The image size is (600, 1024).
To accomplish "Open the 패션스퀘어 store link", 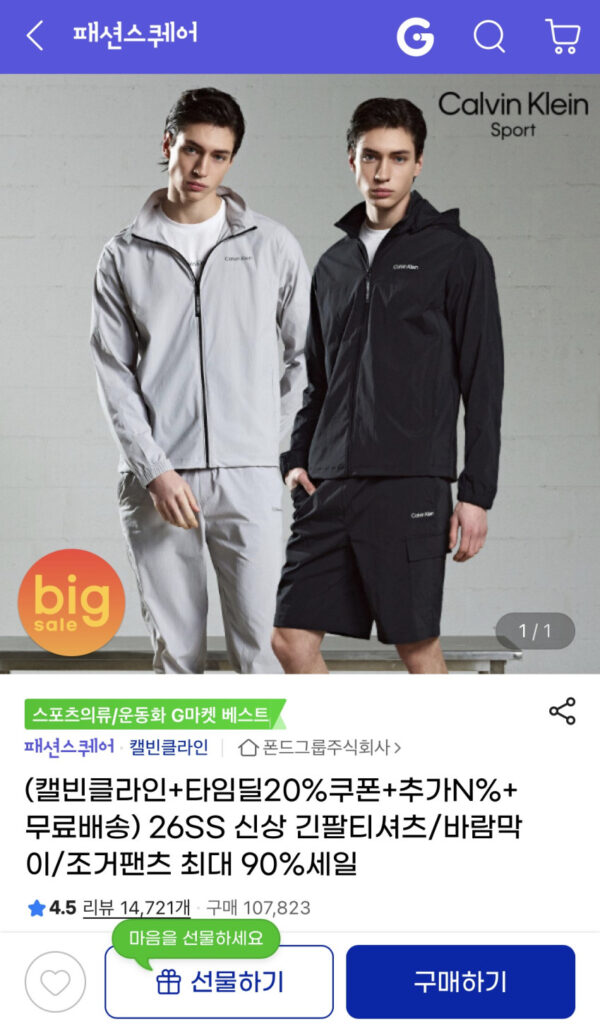I will (x=68, y=747).
